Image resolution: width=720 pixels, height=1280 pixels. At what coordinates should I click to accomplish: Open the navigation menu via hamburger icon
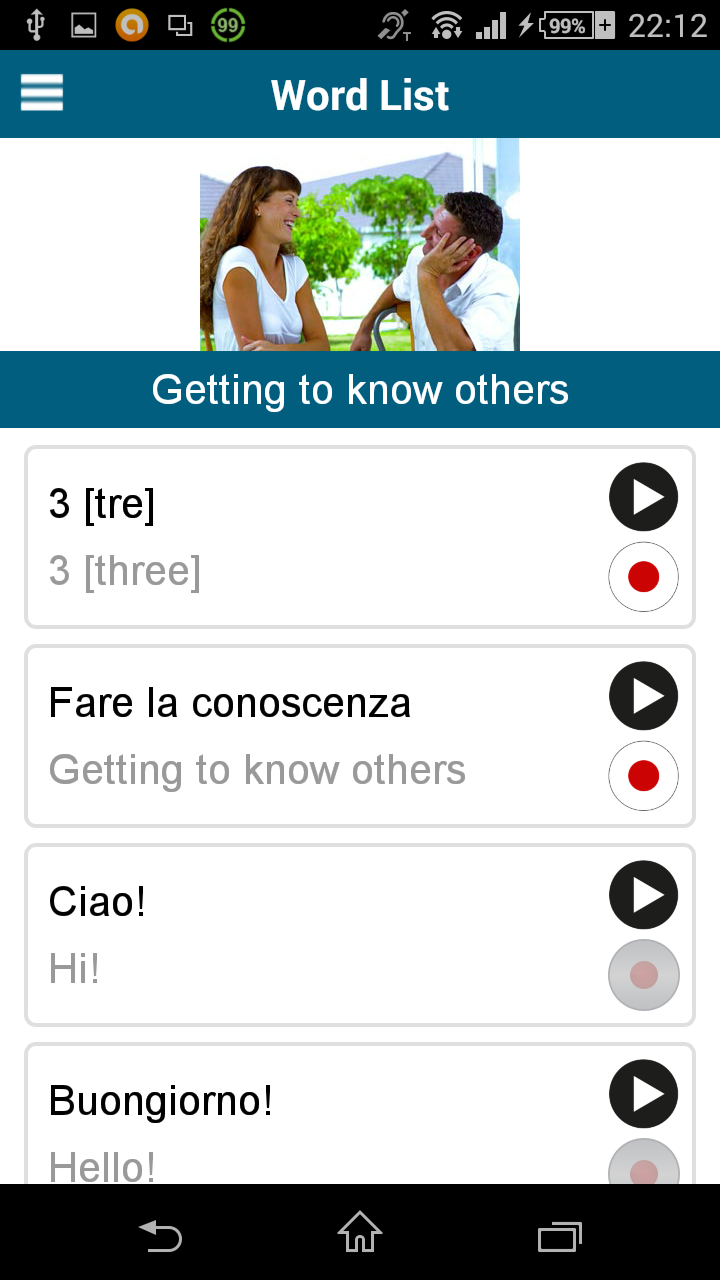[x=41, y=93]
